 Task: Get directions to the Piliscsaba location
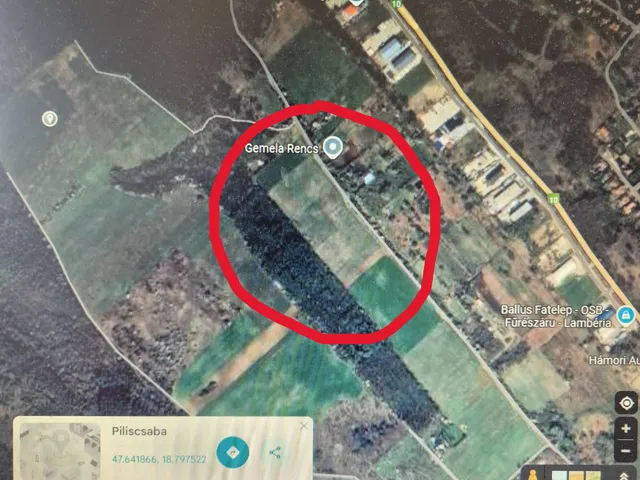tap(232, 451)
